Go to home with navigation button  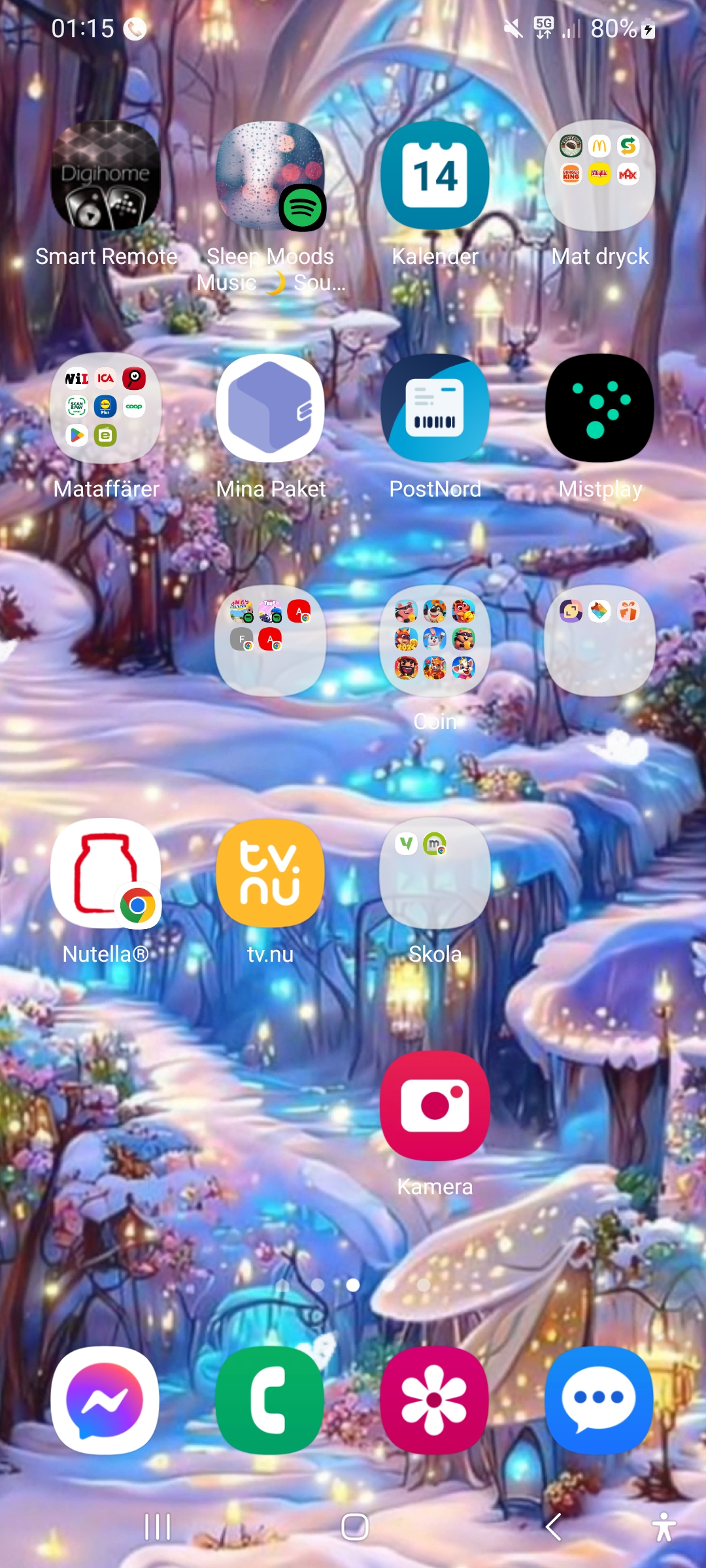pos(354,1527)
